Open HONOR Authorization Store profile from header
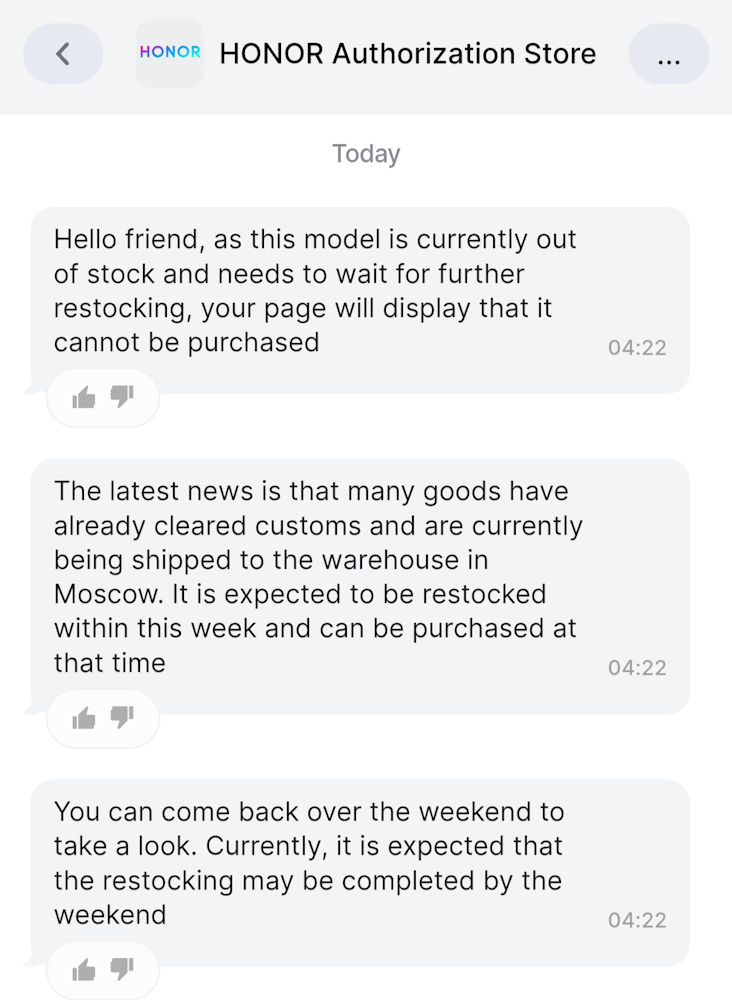 pos(407,54)
